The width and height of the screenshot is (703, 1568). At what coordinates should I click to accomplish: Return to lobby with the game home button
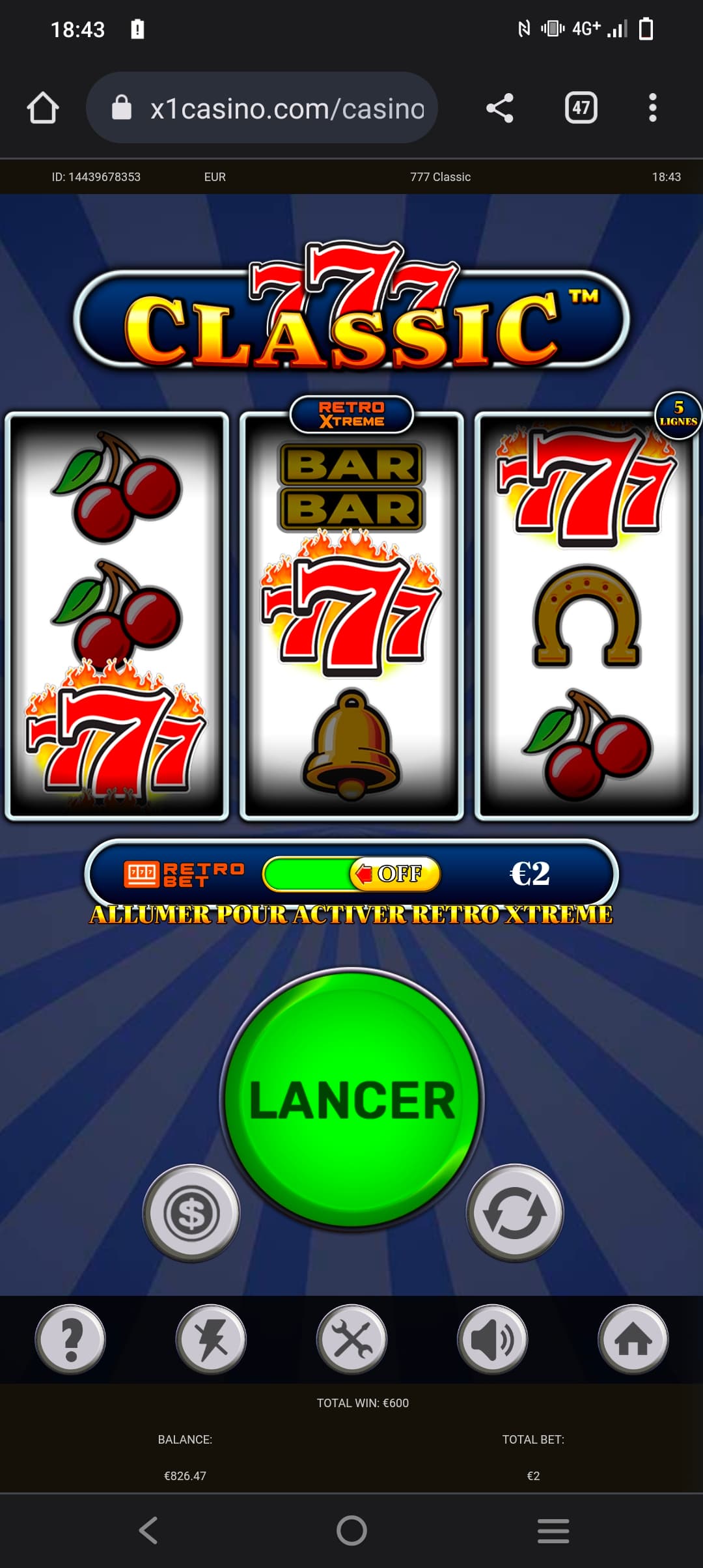(633, 1339)
